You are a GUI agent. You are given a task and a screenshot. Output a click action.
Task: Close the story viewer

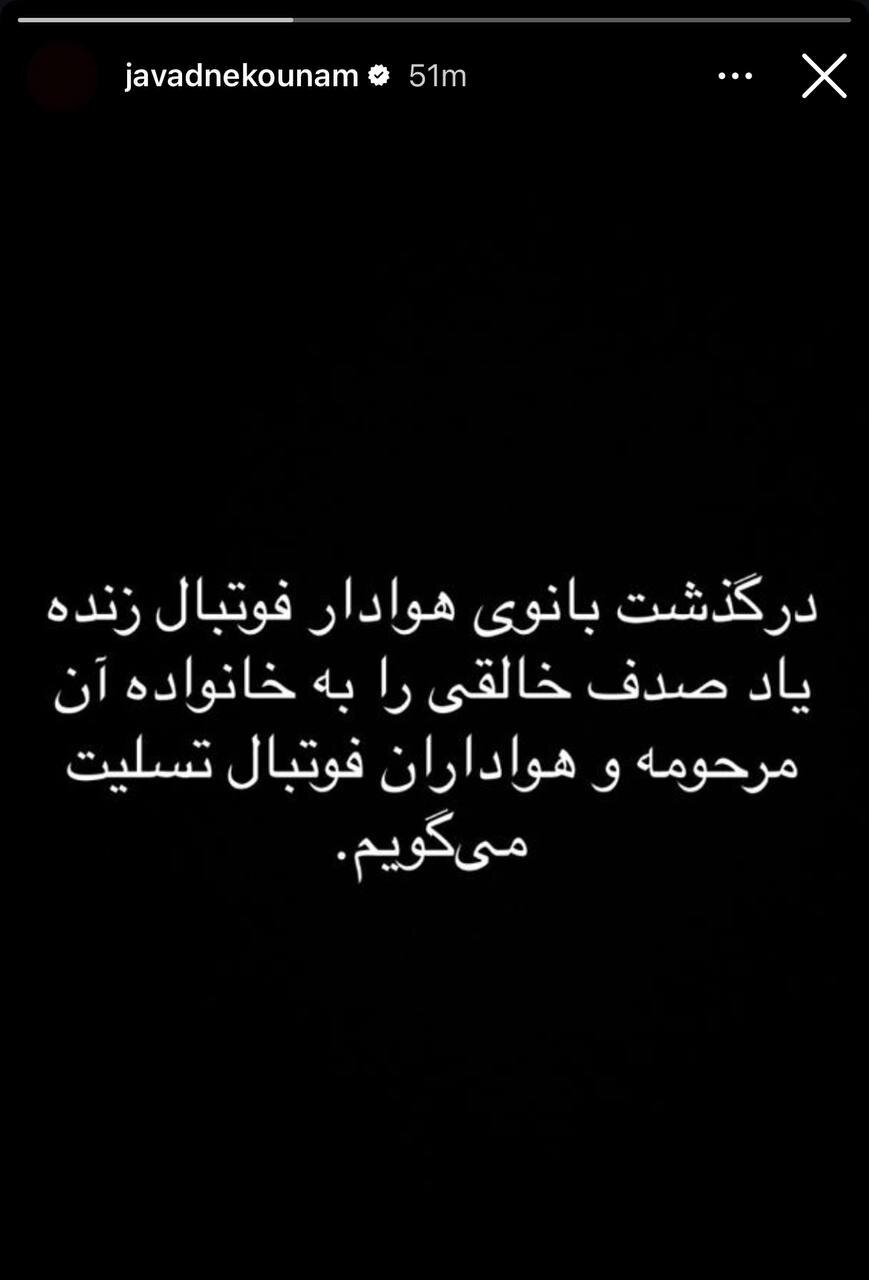[824, 76]
